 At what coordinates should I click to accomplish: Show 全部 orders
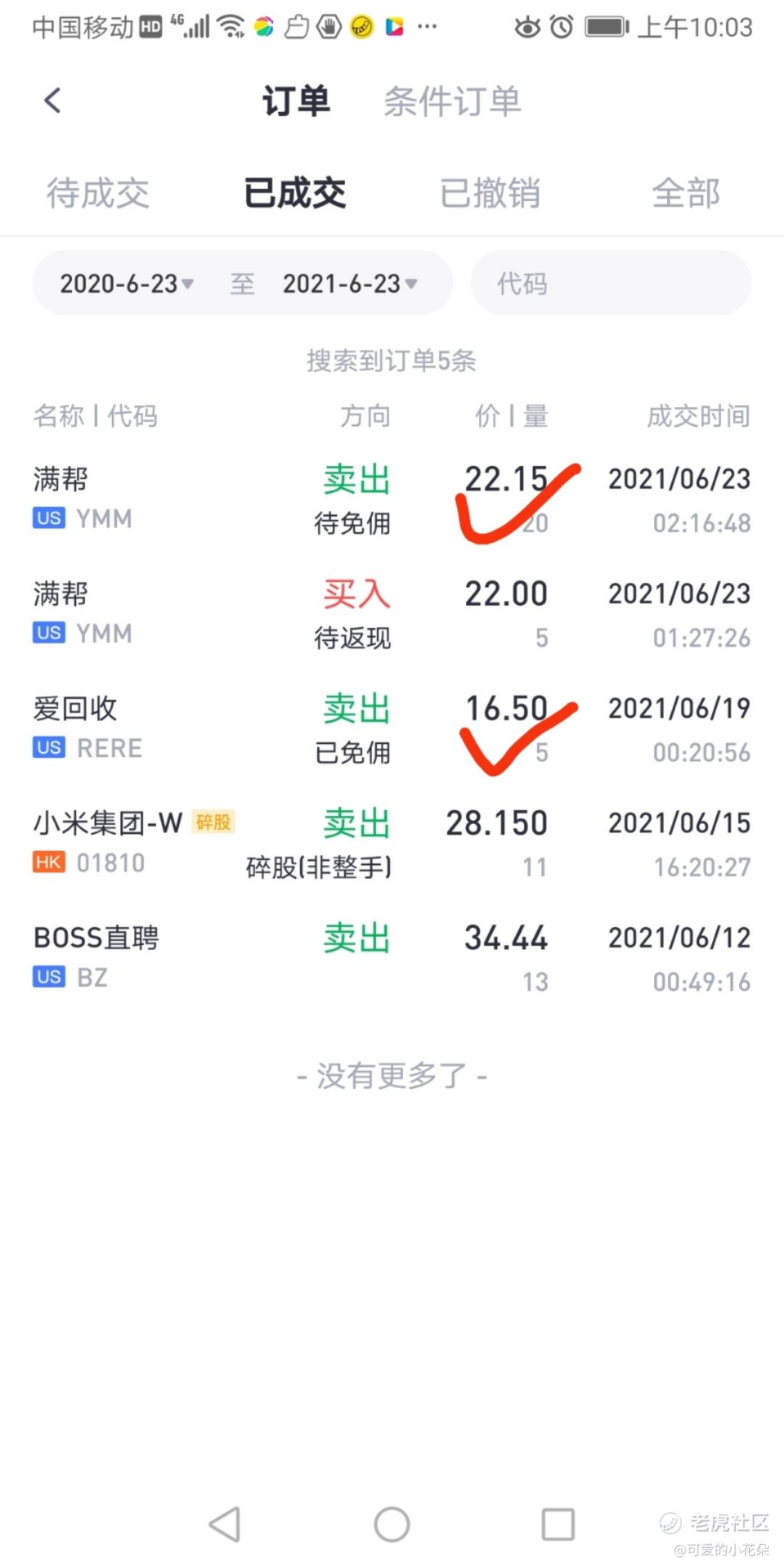[x=685, y=193]
